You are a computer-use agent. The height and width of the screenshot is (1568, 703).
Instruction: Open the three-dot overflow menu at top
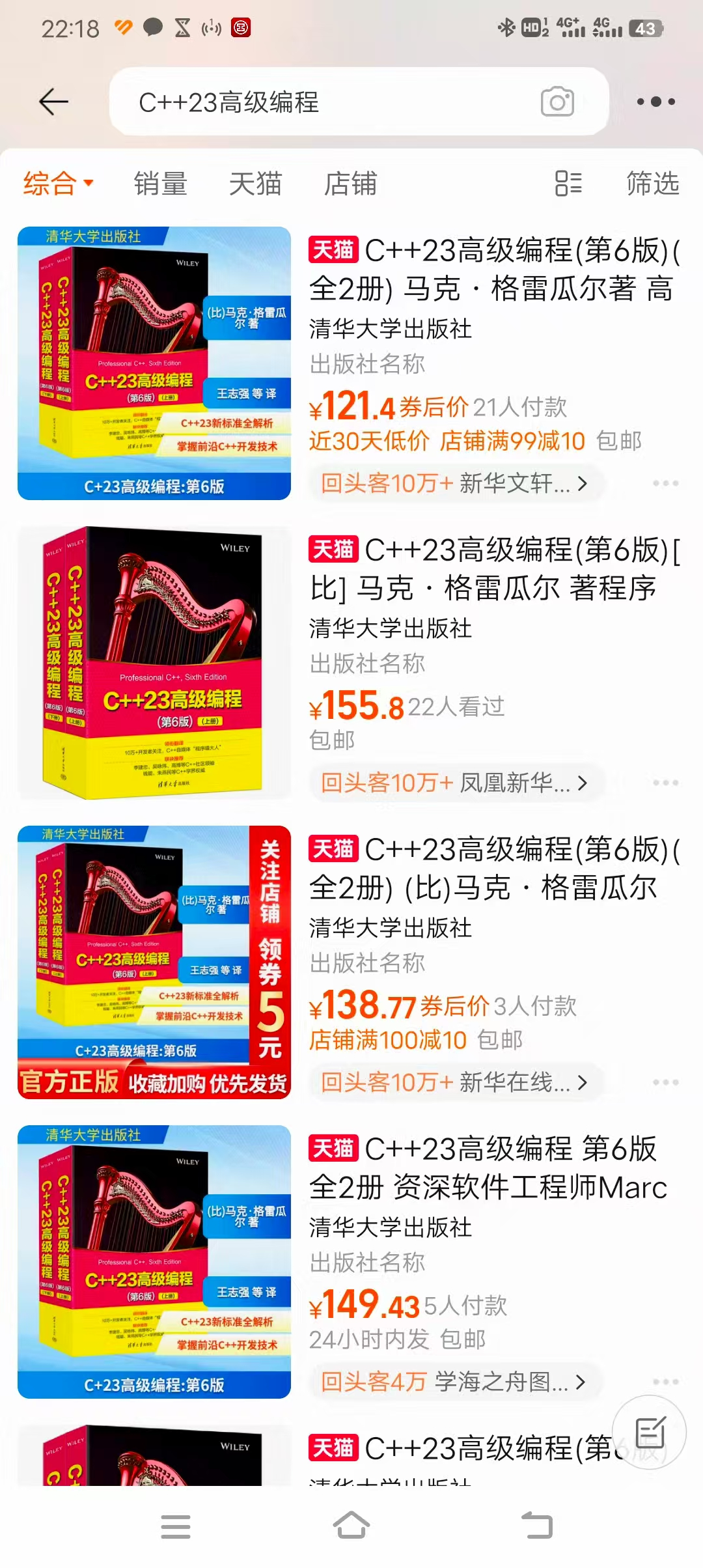click(x=655, y=102)
